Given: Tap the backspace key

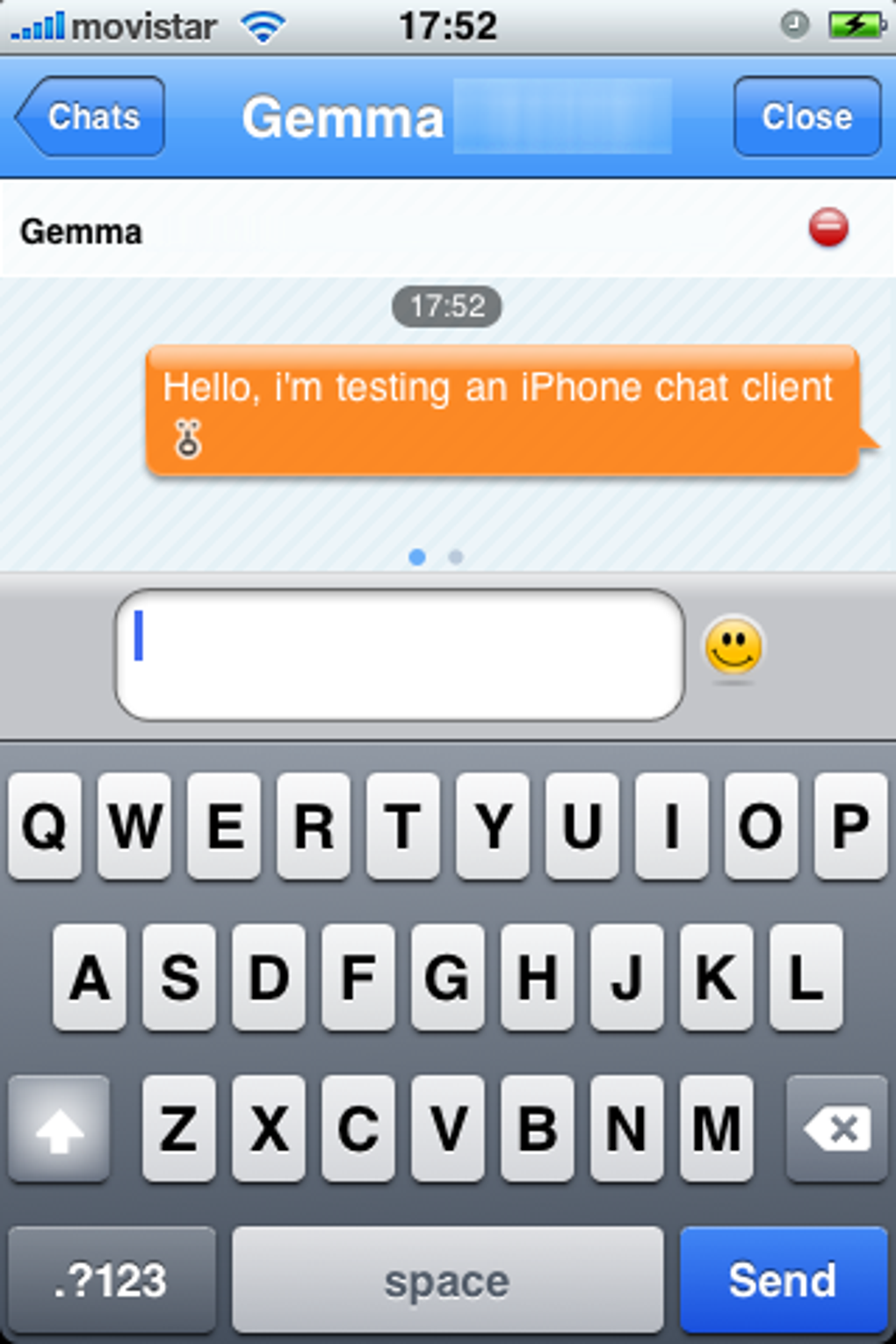Looking at the screenshot, I should (836, 1129).
